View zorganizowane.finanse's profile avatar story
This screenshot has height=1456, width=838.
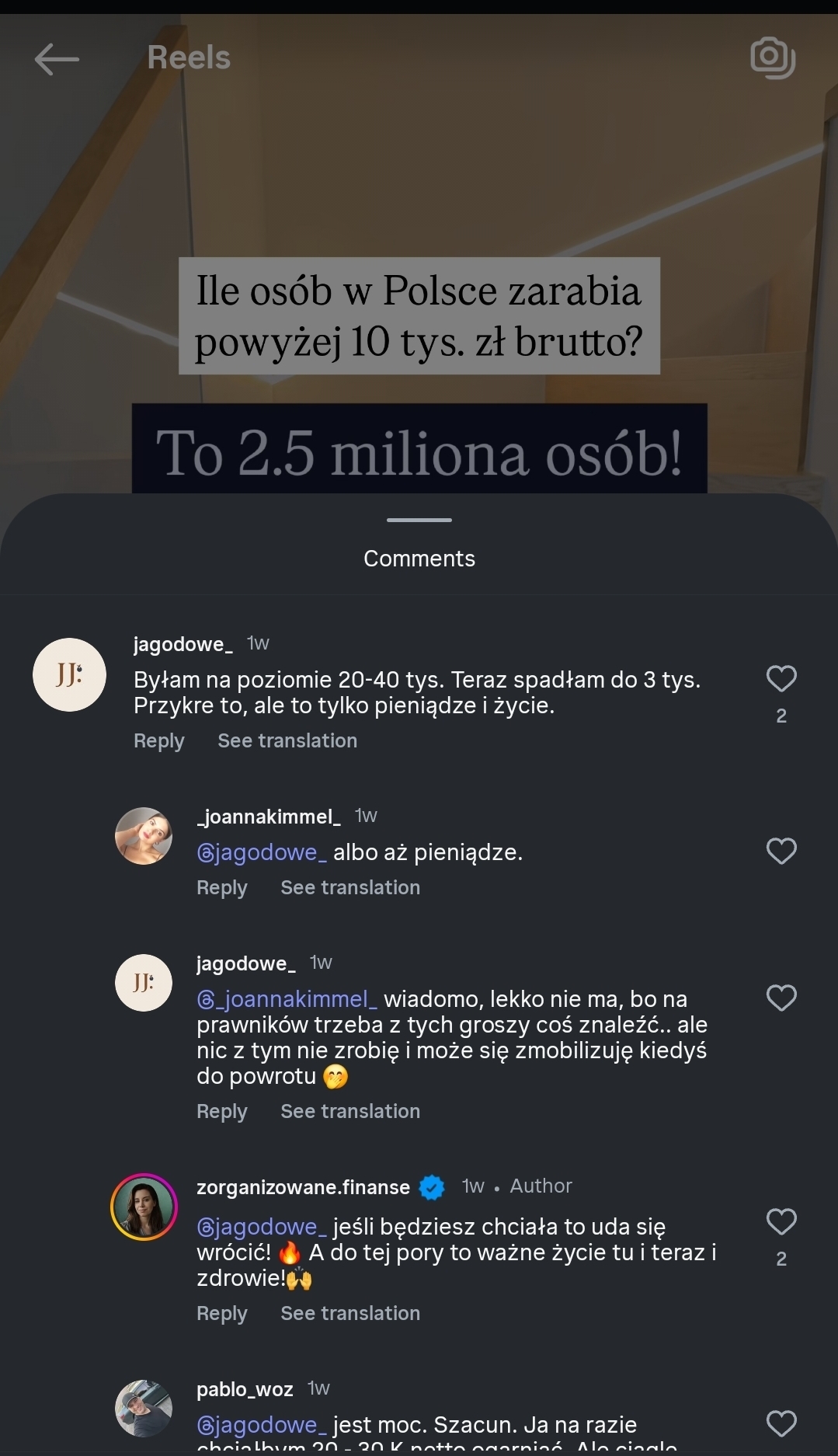[144, 1207]
